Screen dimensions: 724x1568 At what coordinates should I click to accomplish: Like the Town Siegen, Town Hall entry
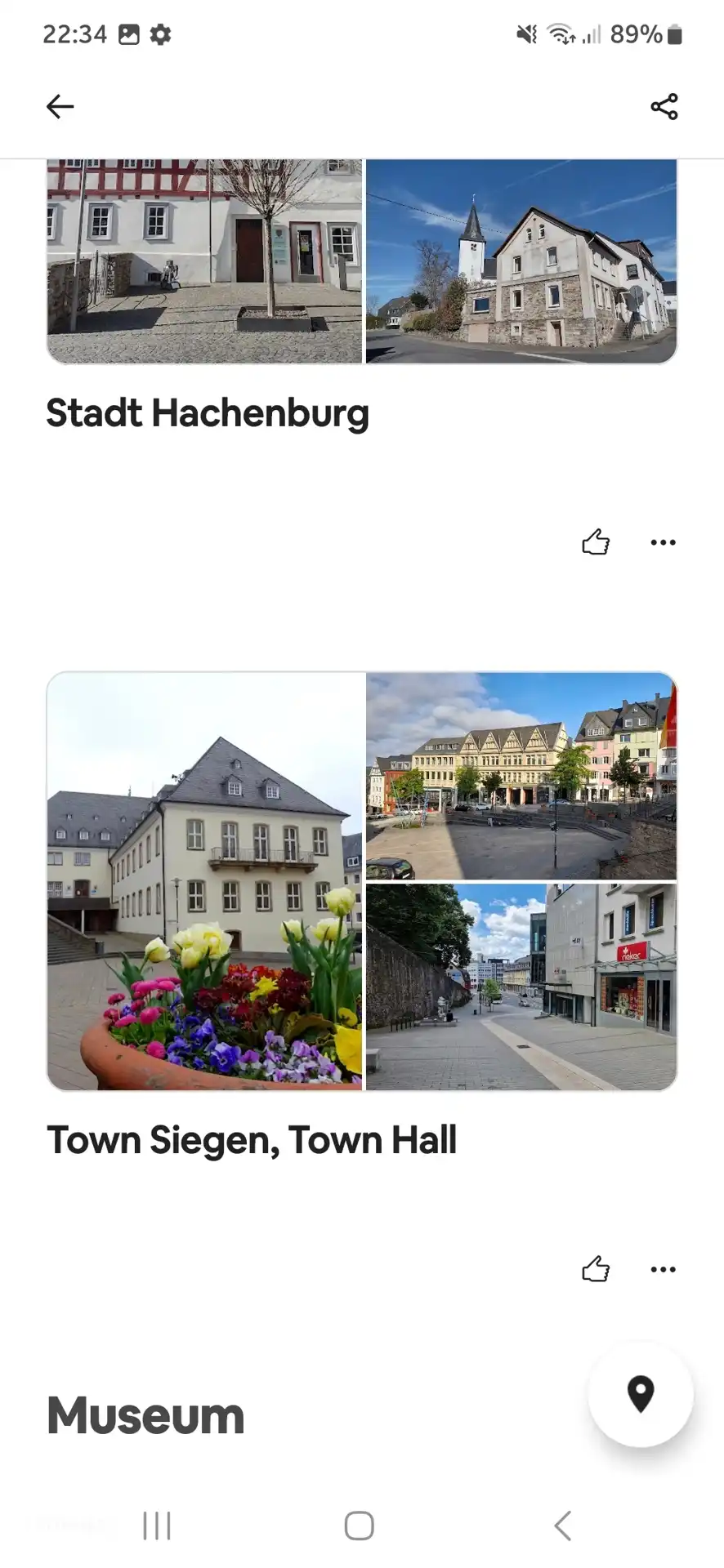(x=596, y=1269)
